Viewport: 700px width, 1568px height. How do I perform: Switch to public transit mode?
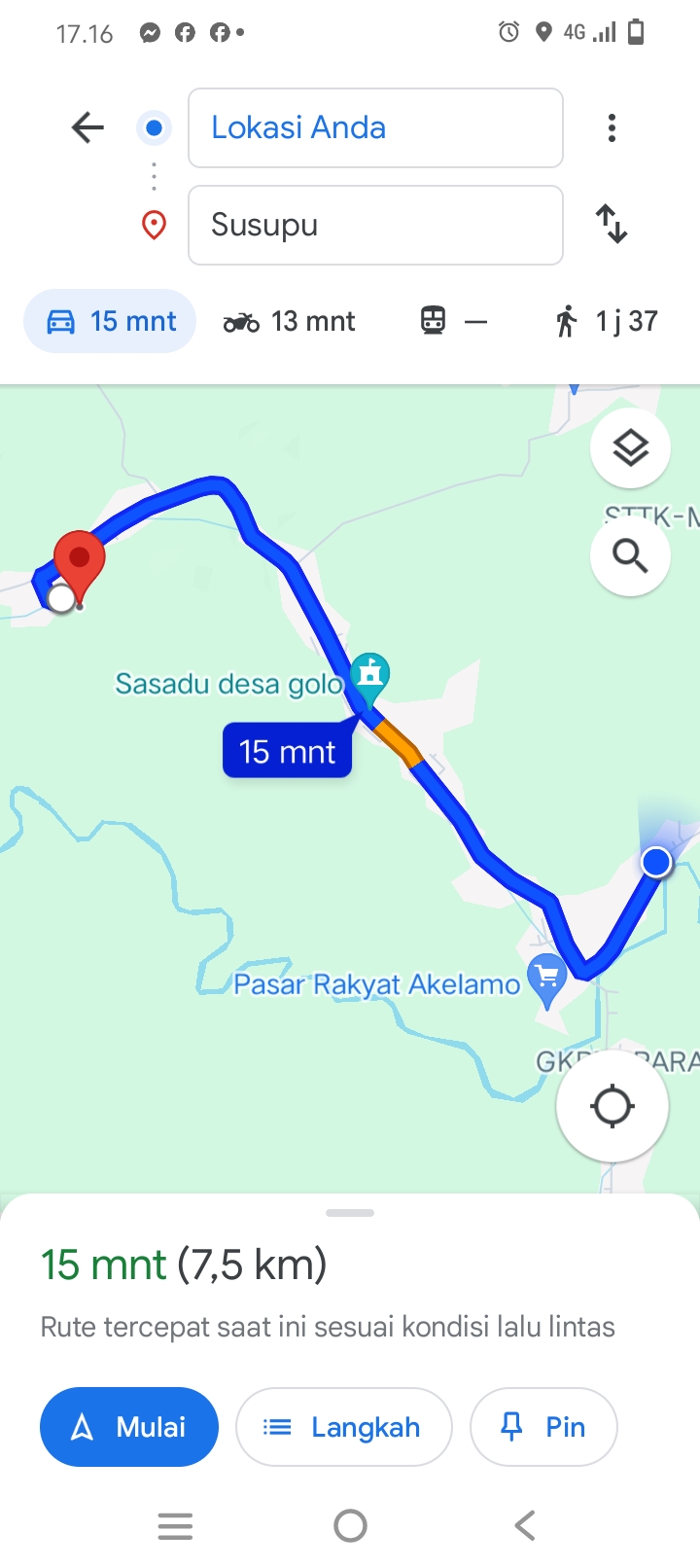click(x=453, y=321)
